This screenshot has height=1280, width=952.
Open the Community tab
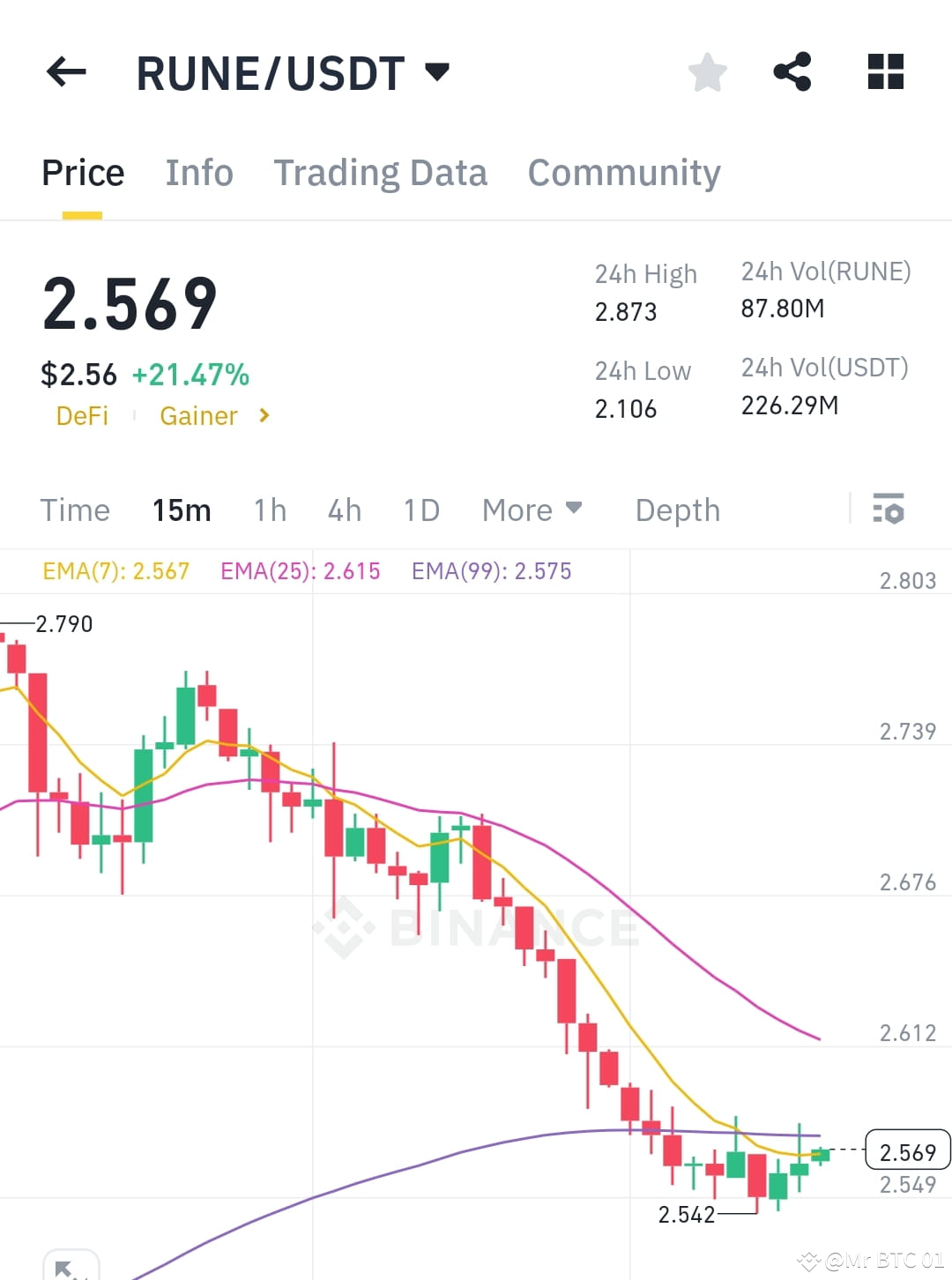click(623, 172)
